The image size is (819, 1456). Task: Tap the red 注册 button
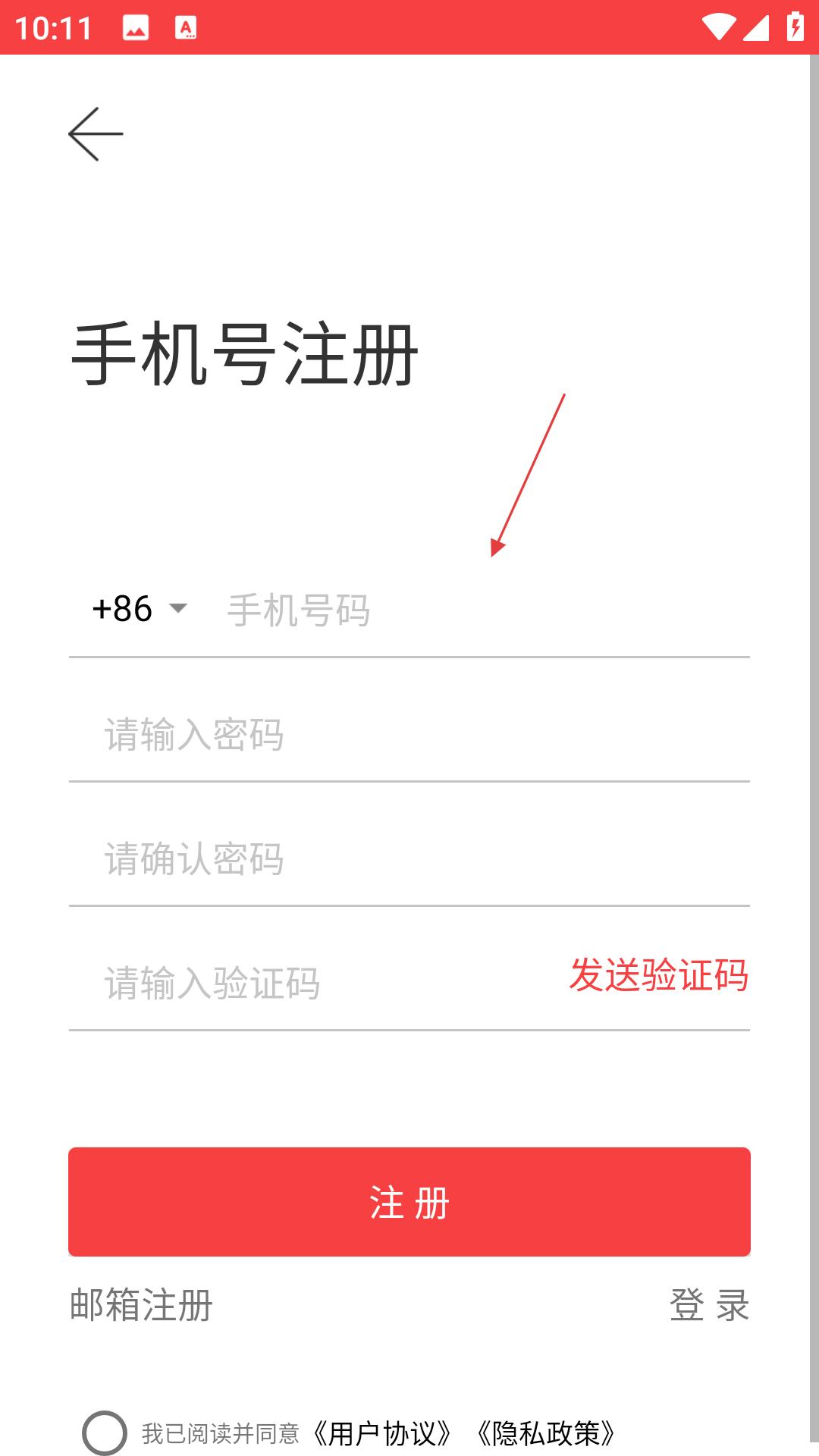[x=409, y=1202]
